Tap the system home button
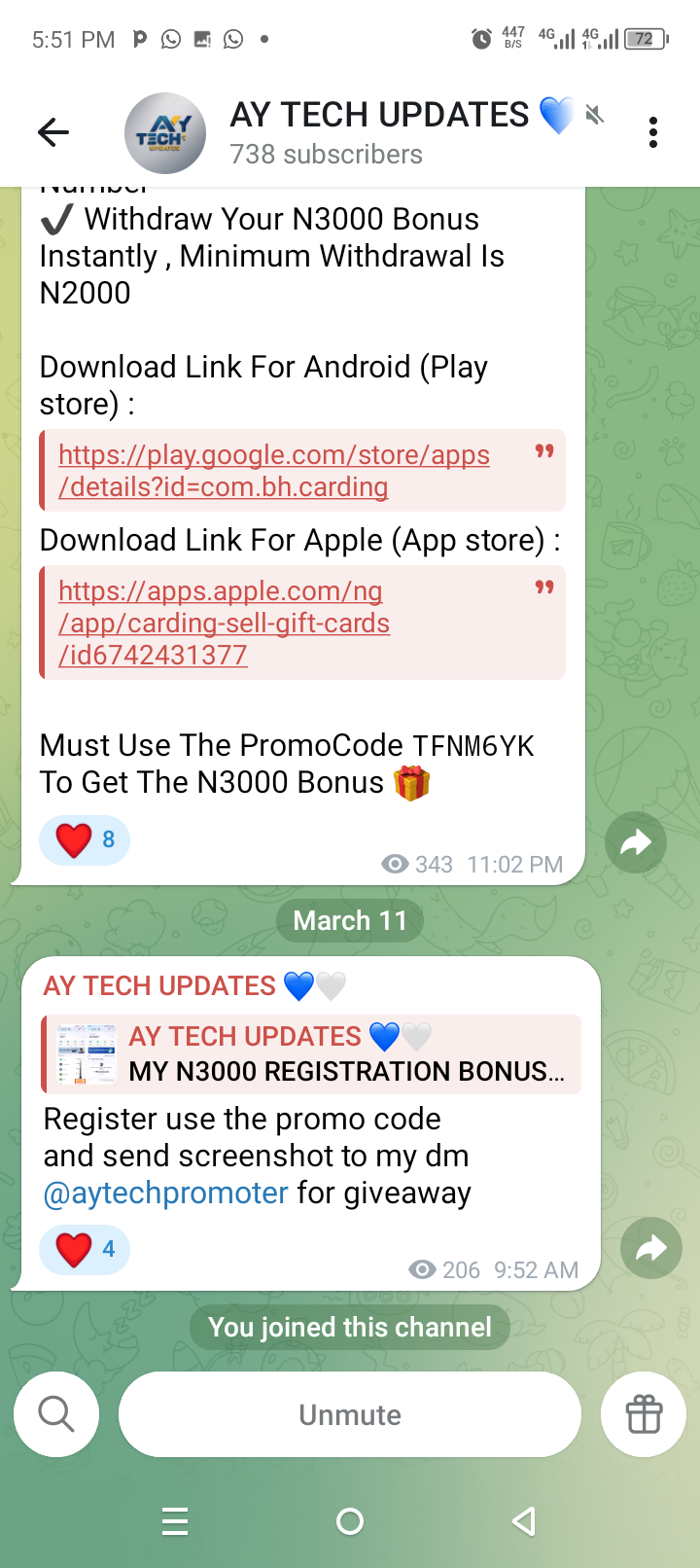The width and height of the screenshot is (700, 1568). coord(350,1521)
